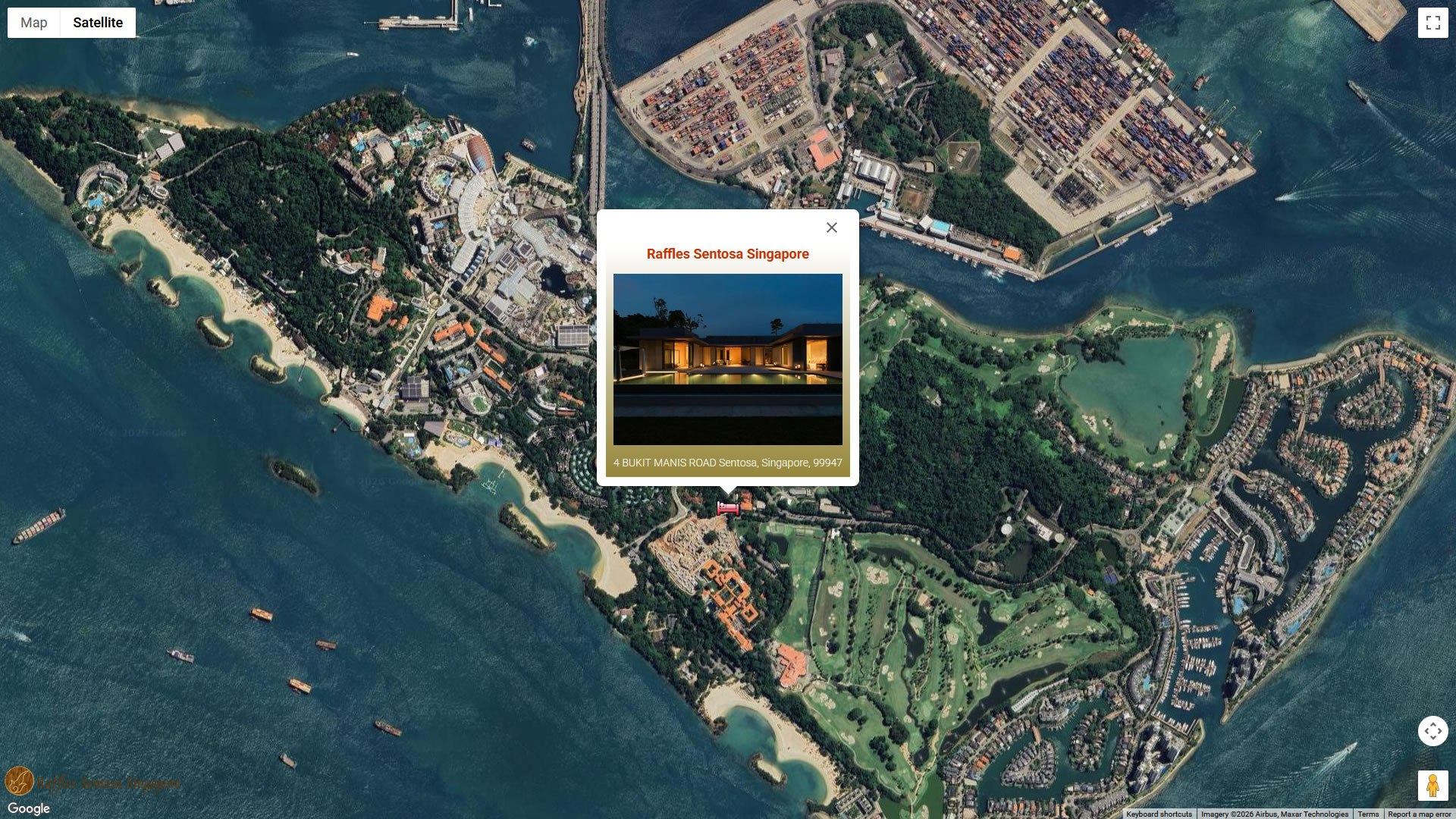The height and width of the screenshot is (819, 1456).
Task: Switch to the Map view
Action: pos(33,23)
